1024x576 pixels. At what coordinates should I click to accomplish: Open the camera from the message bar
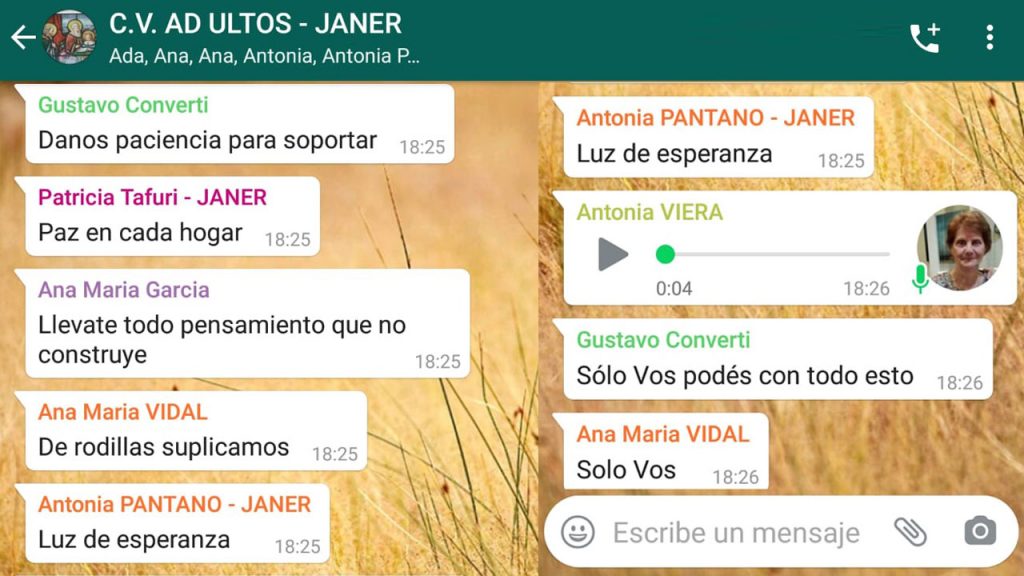pos(980,532)
